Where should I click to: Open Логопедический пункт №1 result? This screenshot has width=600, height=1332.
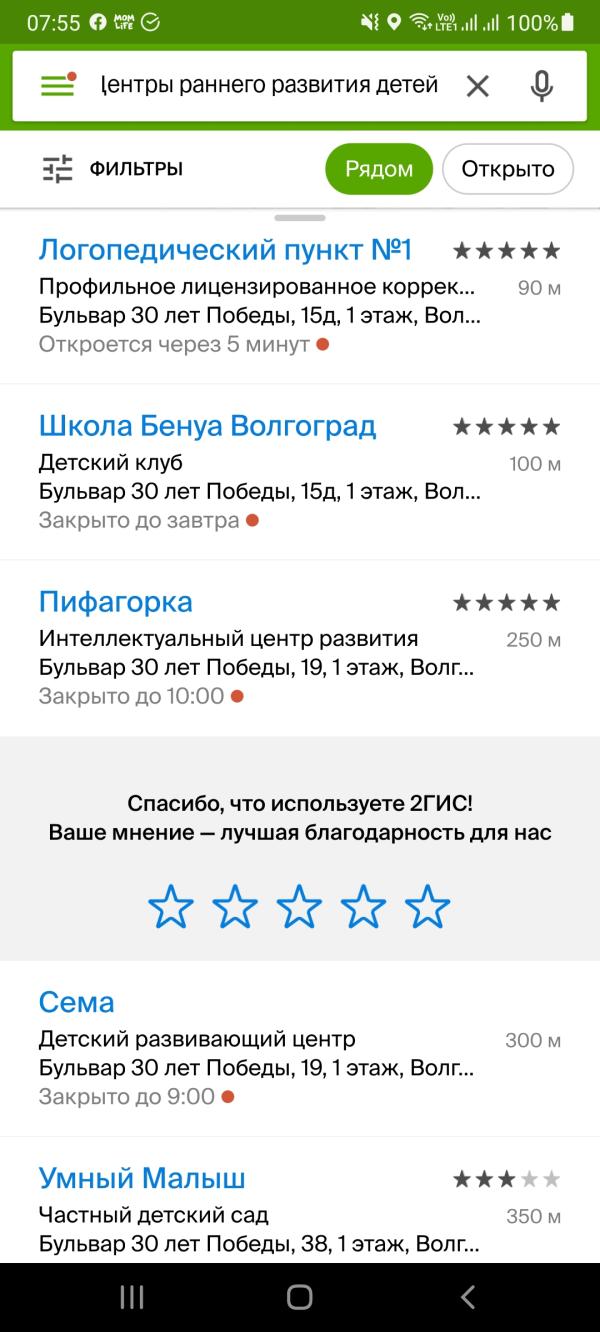pos(300,296)
